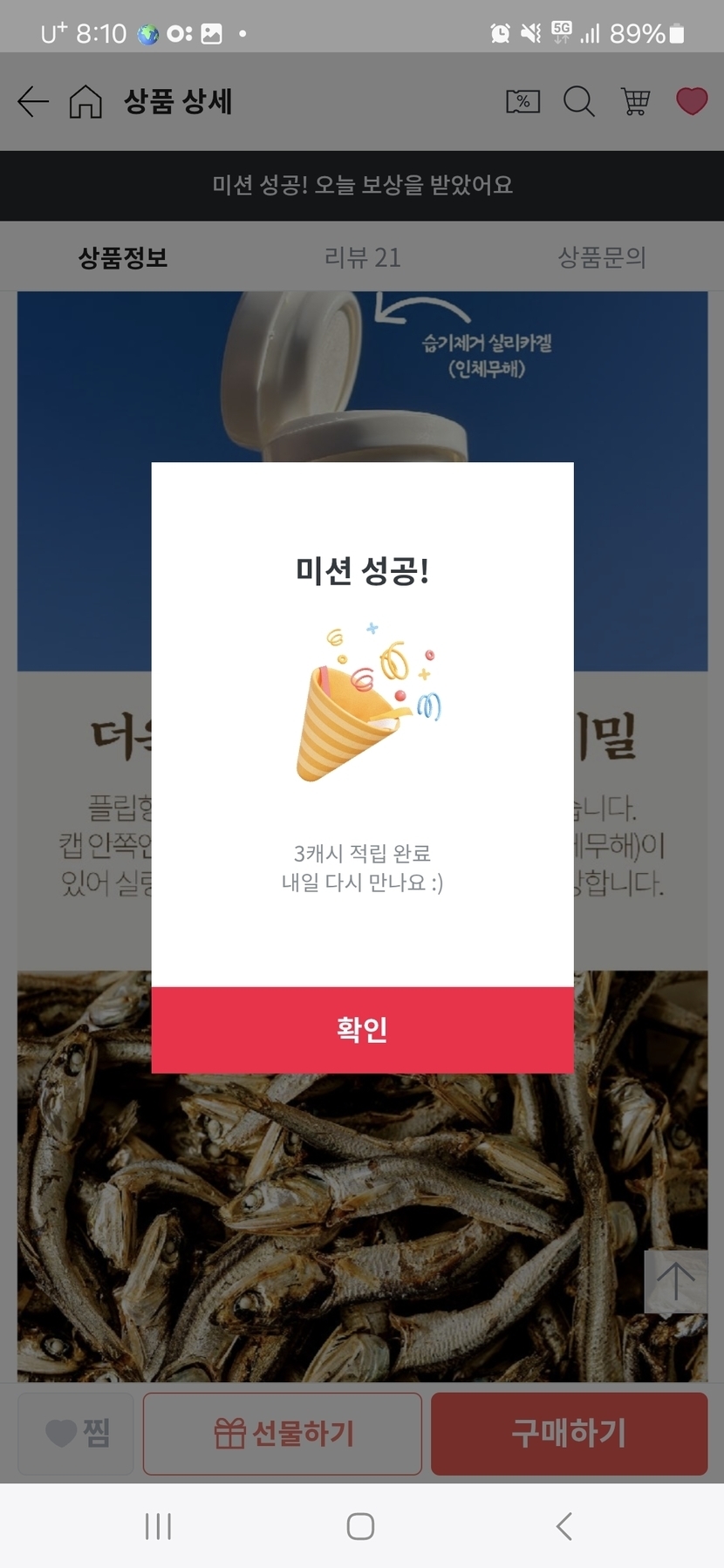Open product search magnifier
This screenshot has width=724, height=1568.
click(578, 102)
